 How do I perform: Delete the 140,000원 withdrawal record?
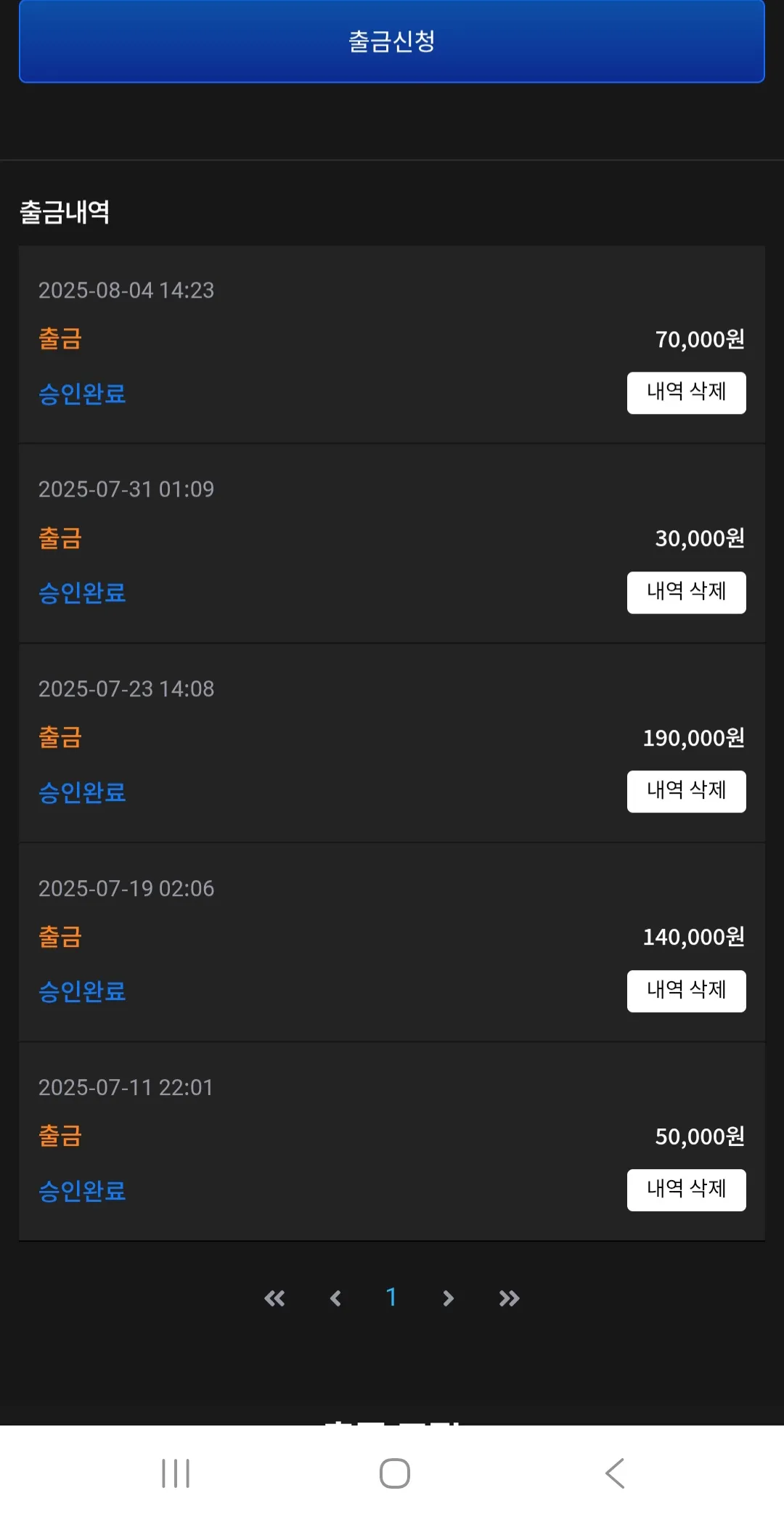[x=687, y=991]
